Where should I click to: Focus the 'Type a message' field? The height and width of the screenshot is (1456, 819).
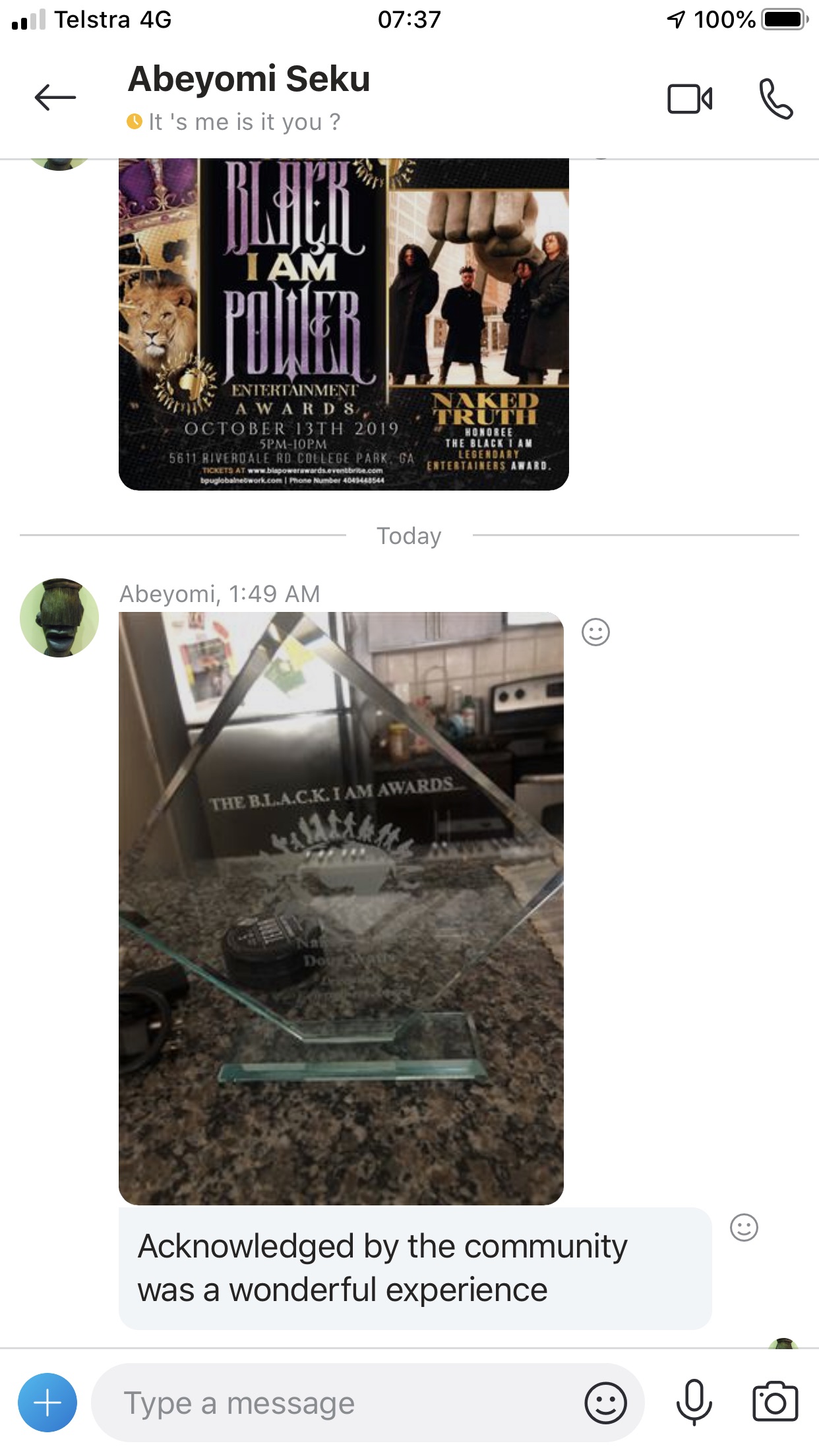(336, 1403)
